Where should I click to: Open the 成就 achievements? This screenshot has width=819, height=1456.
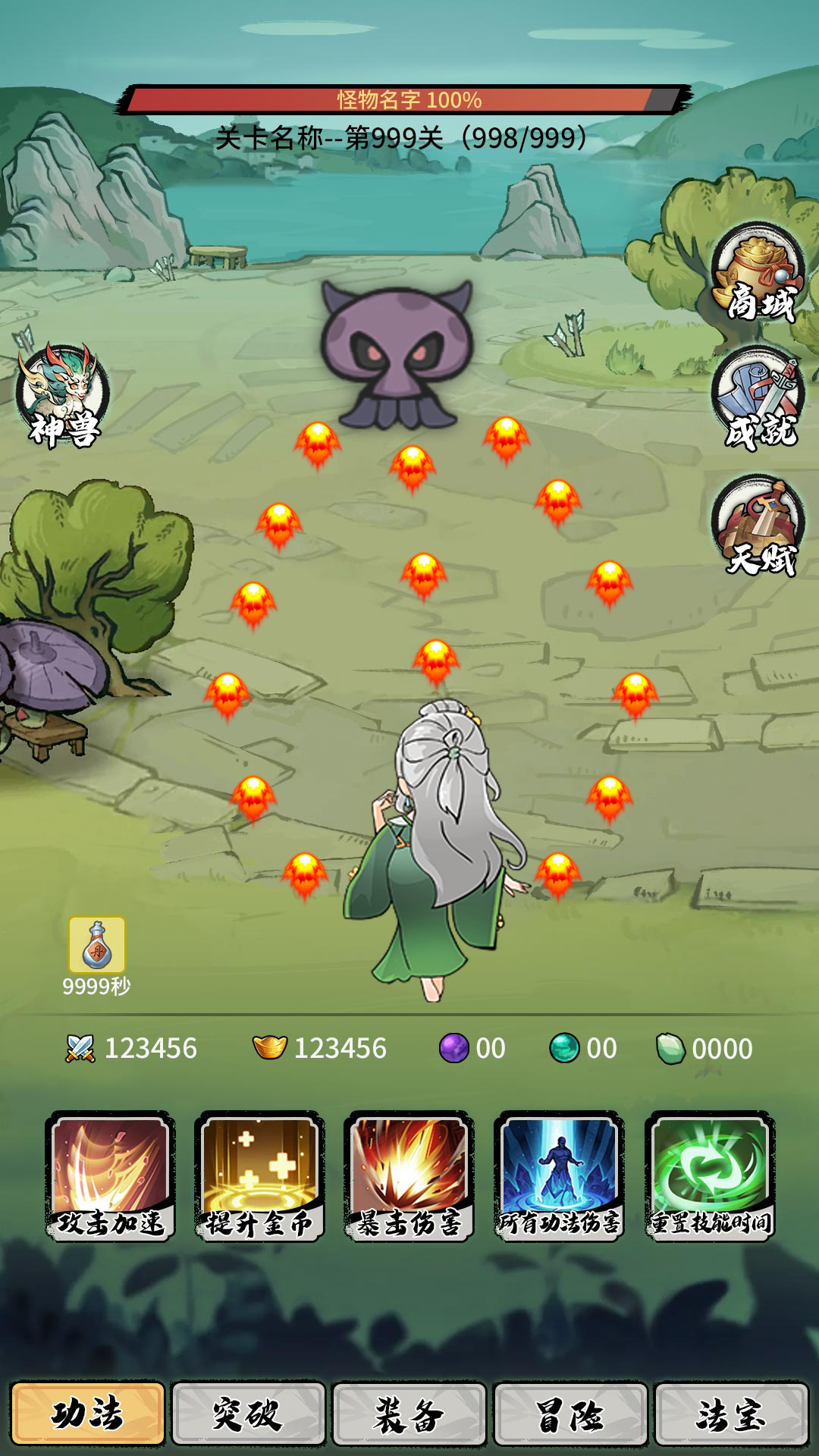pyautogui.click(x=758, y=398)
